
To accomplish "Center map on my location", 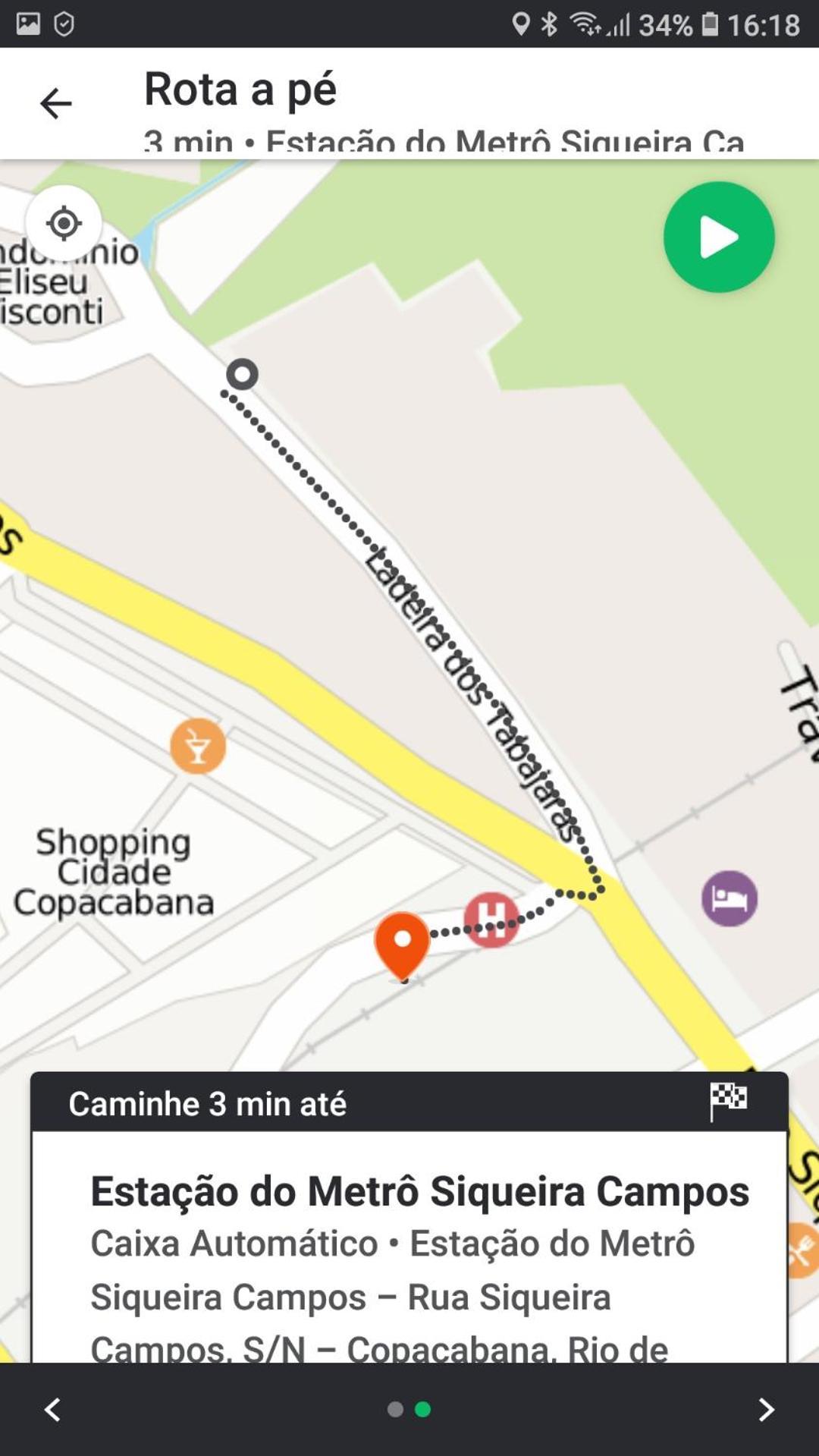I will (64, 223).
